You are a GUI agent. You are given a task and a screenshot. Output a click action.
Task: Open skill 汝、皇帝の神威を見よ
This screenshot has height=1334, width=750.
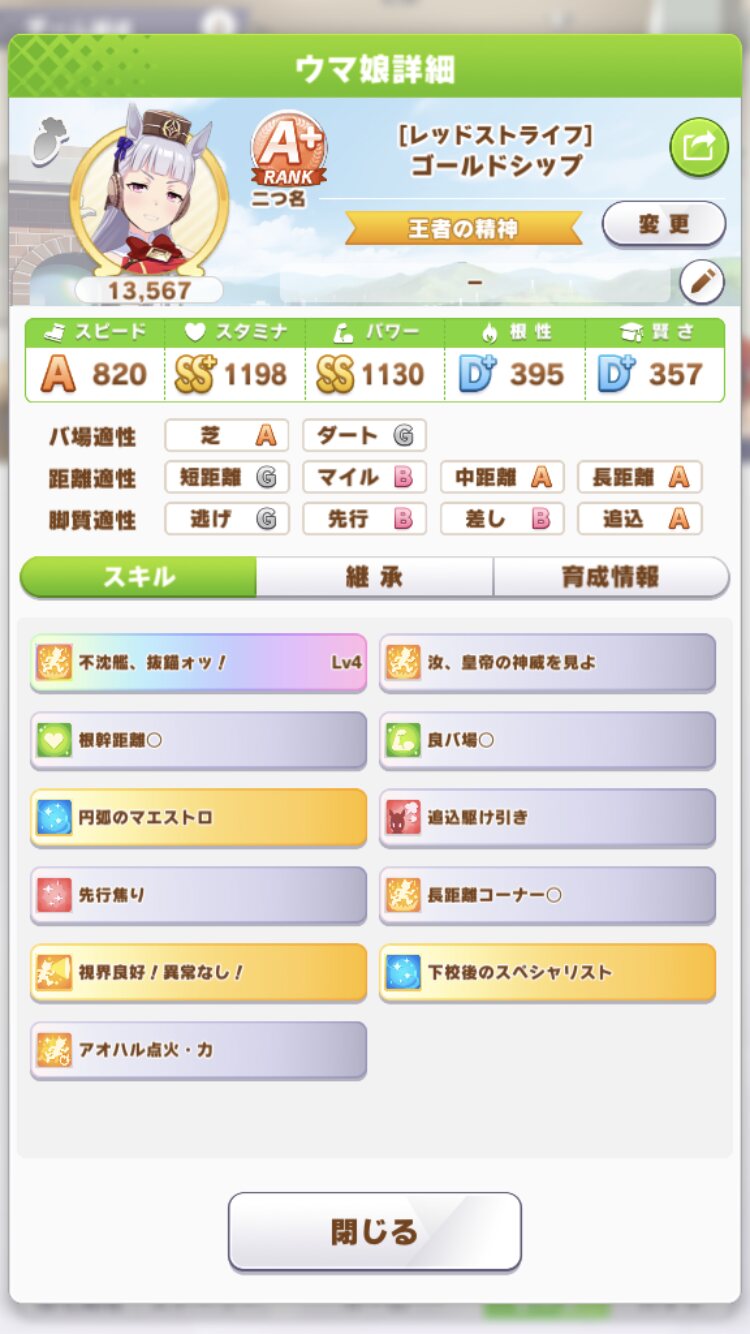[x=547, y=662]
